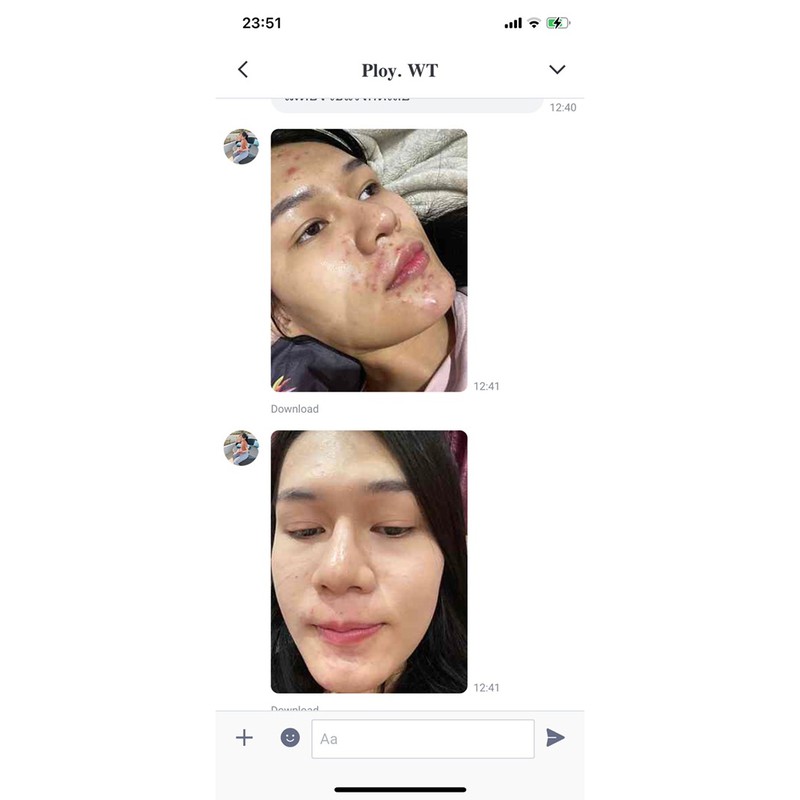Open the emoji sticker picker
800x800 pixels.
click(290, 737)
